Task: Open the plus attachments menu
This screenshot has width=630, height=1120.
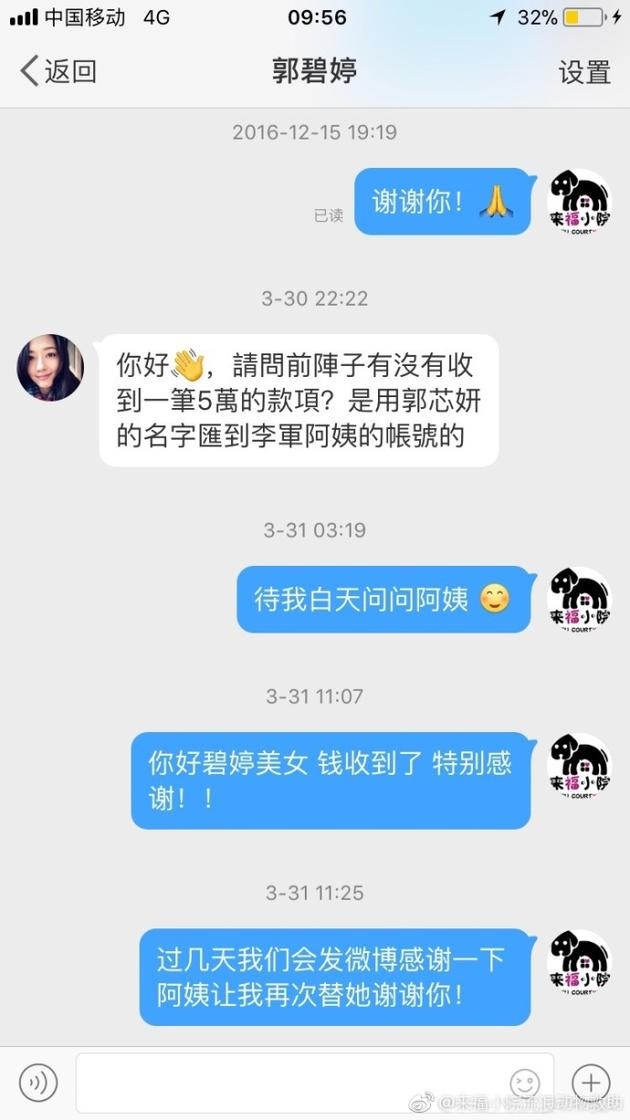Action: pos(591,1083)
